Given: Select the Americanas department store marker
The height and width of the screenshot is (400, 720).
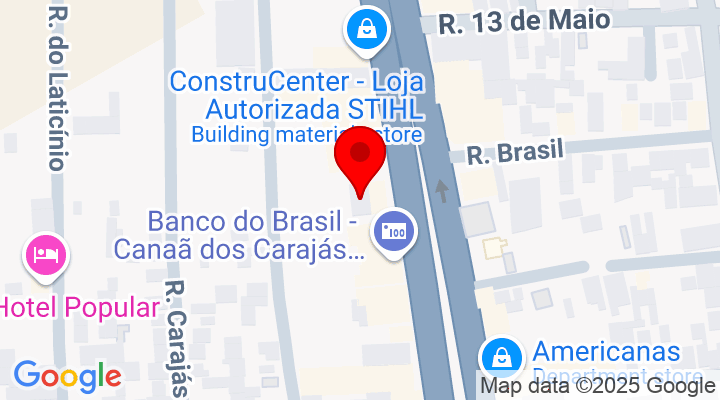Looking at the screenshot, I should [x=500, y=356].
